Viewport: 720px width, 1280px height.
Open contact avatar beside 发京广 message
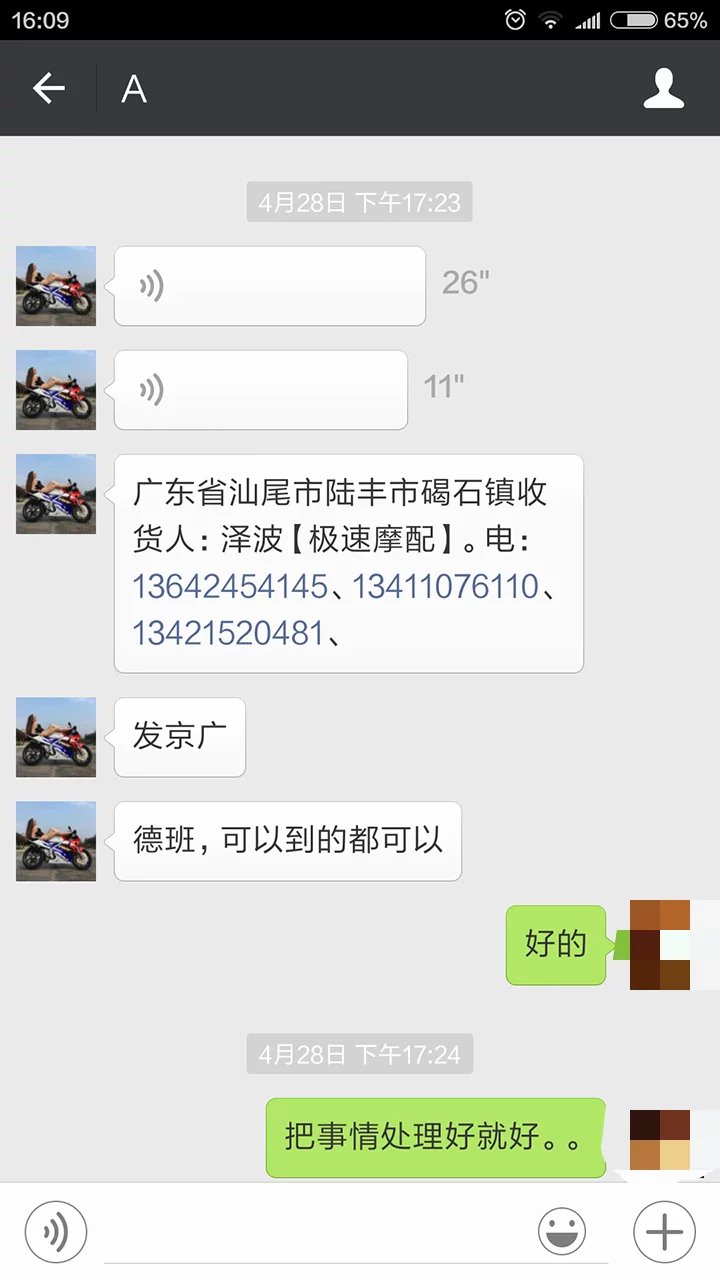pyautogui.click(x=56, y=737)
